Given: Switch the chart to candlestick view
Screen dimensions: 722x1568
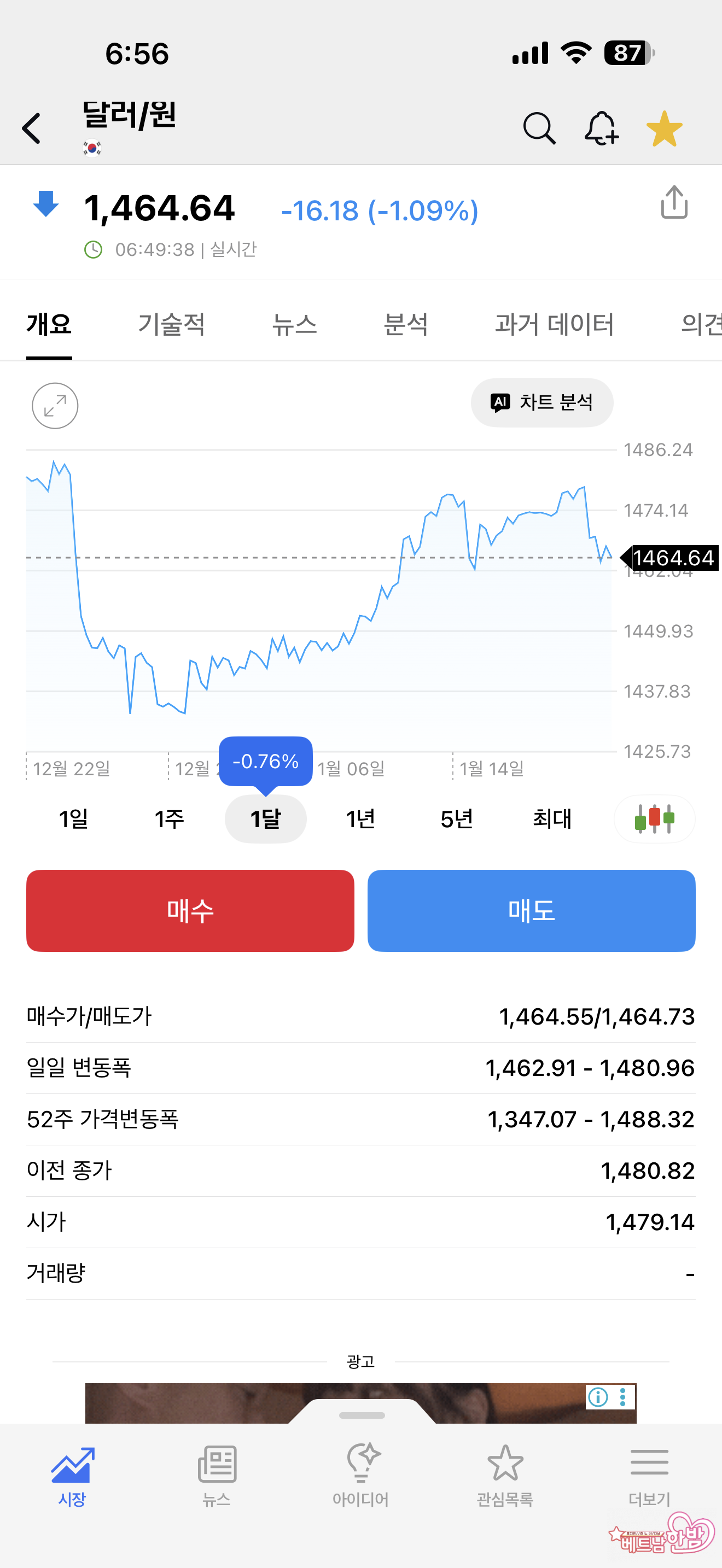Looking at the screenshot, I should coord(654,818).
